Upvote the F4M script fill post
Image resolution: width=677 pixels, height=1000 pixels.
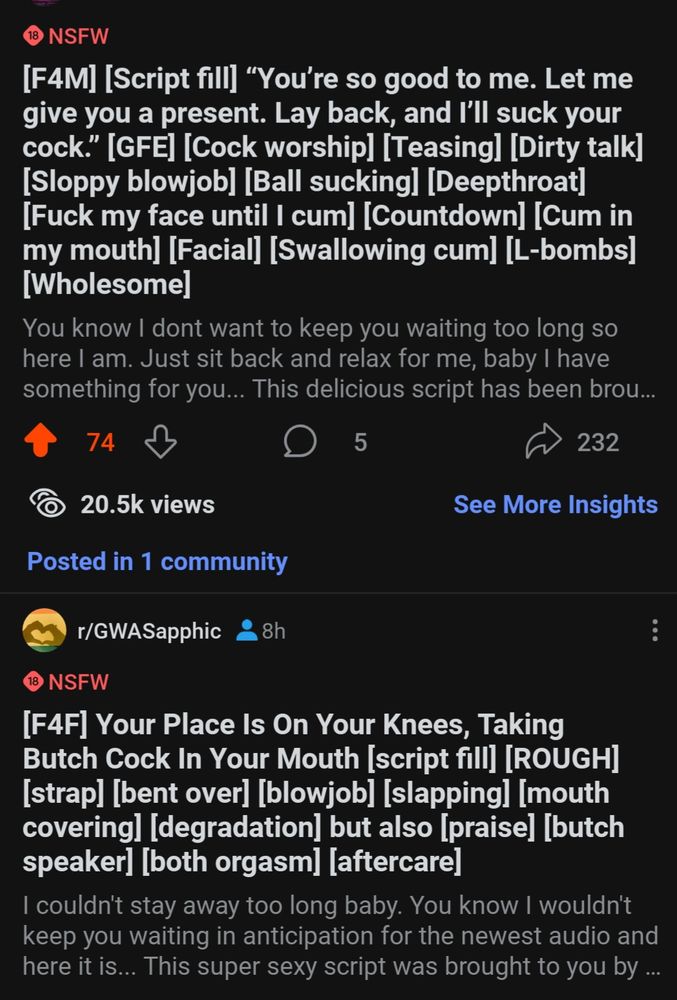point(40,442)
